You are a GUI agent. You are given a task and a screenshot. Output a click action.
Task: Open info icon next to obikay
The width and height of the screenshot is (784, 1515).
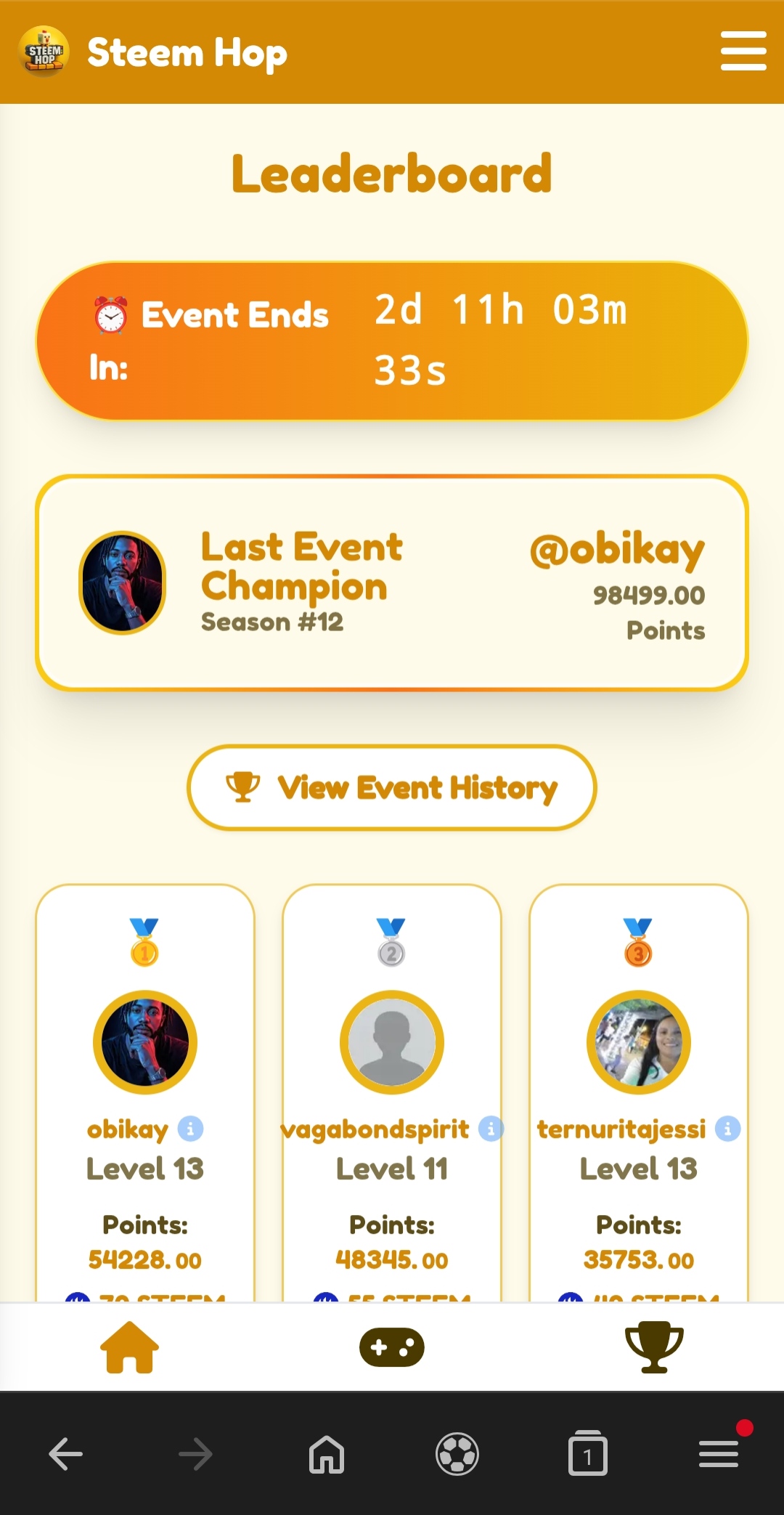click(191, 1129)
